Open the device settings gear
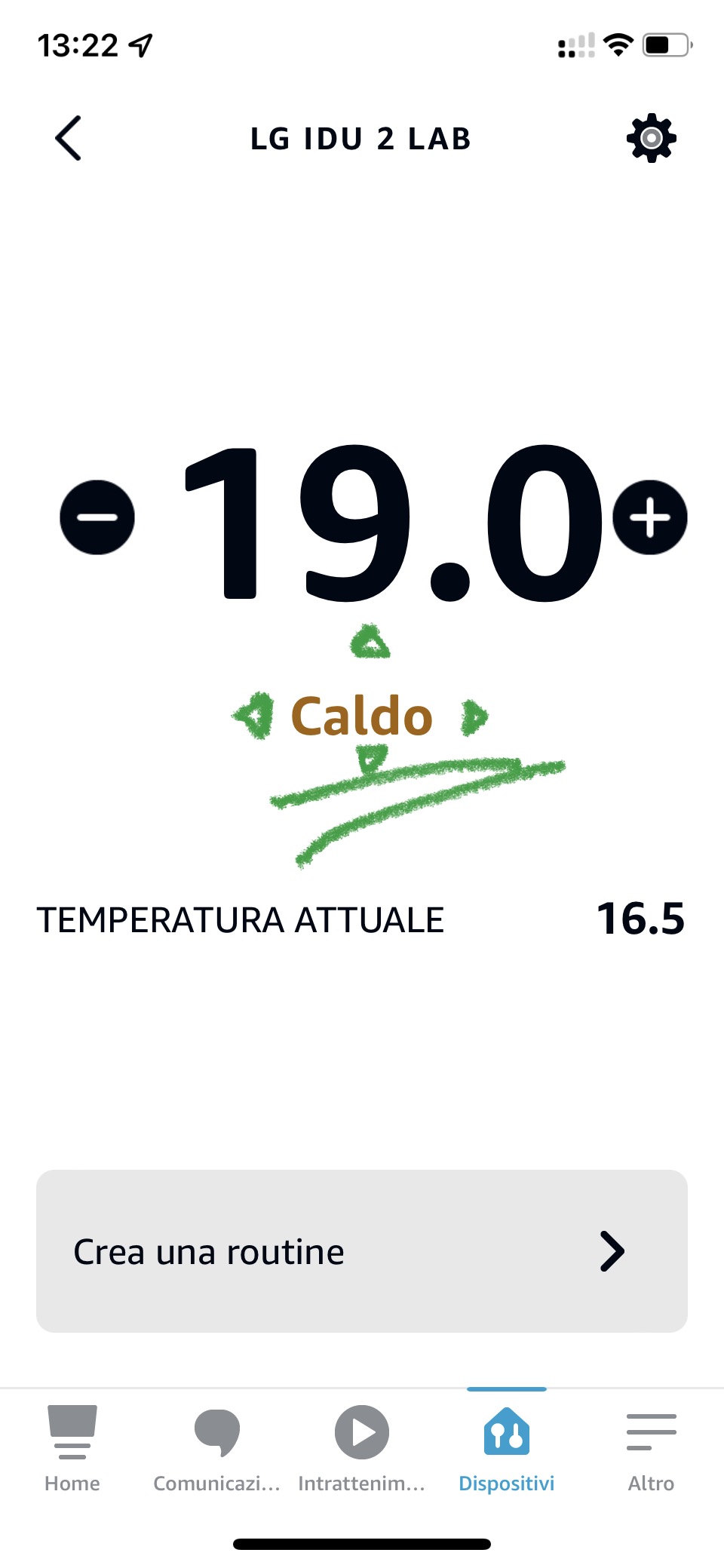The height and width of the screenshot is (1568, 724). [650, 137]
